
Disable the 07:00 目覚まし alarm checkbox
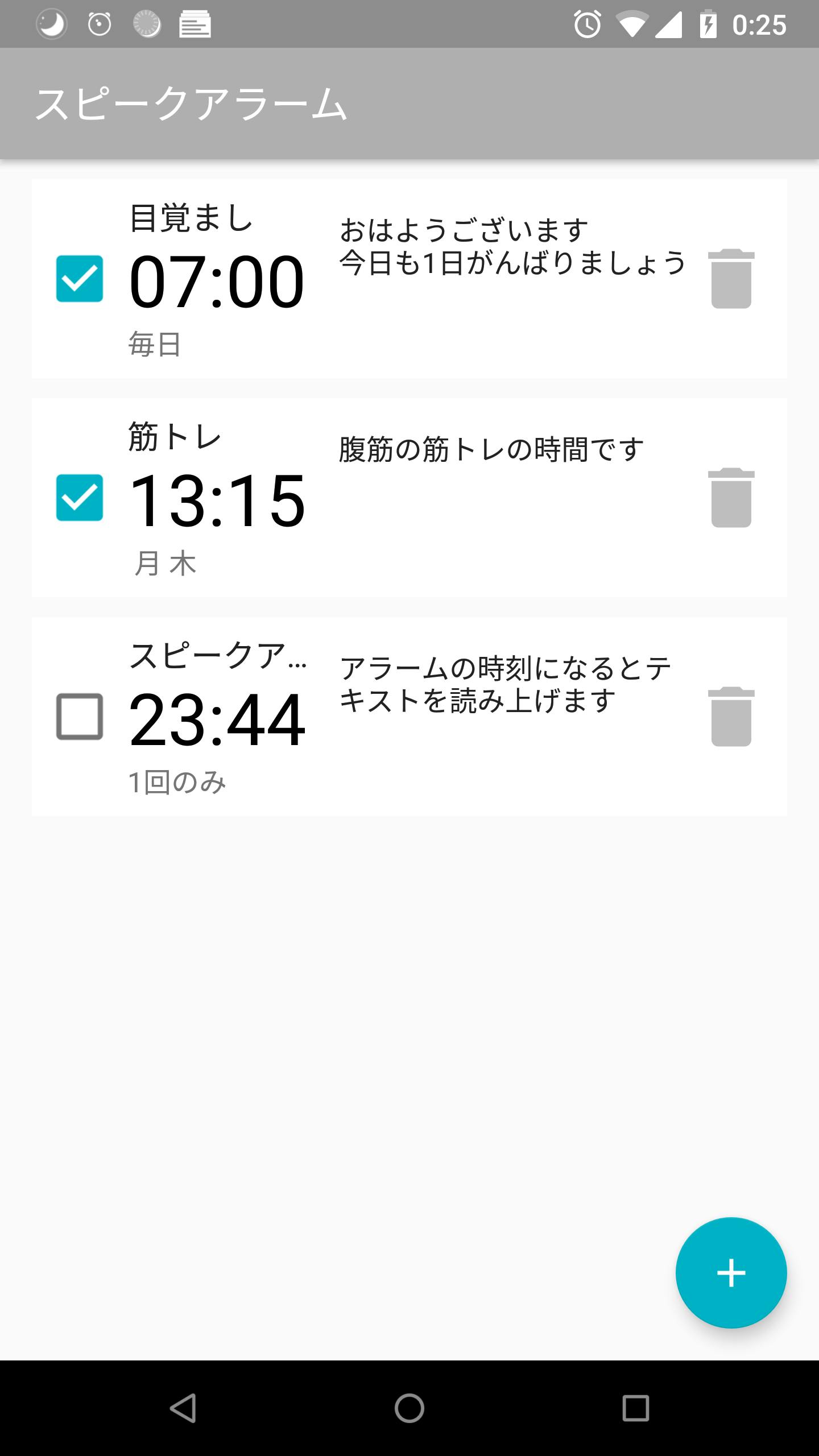click(80, 279)
